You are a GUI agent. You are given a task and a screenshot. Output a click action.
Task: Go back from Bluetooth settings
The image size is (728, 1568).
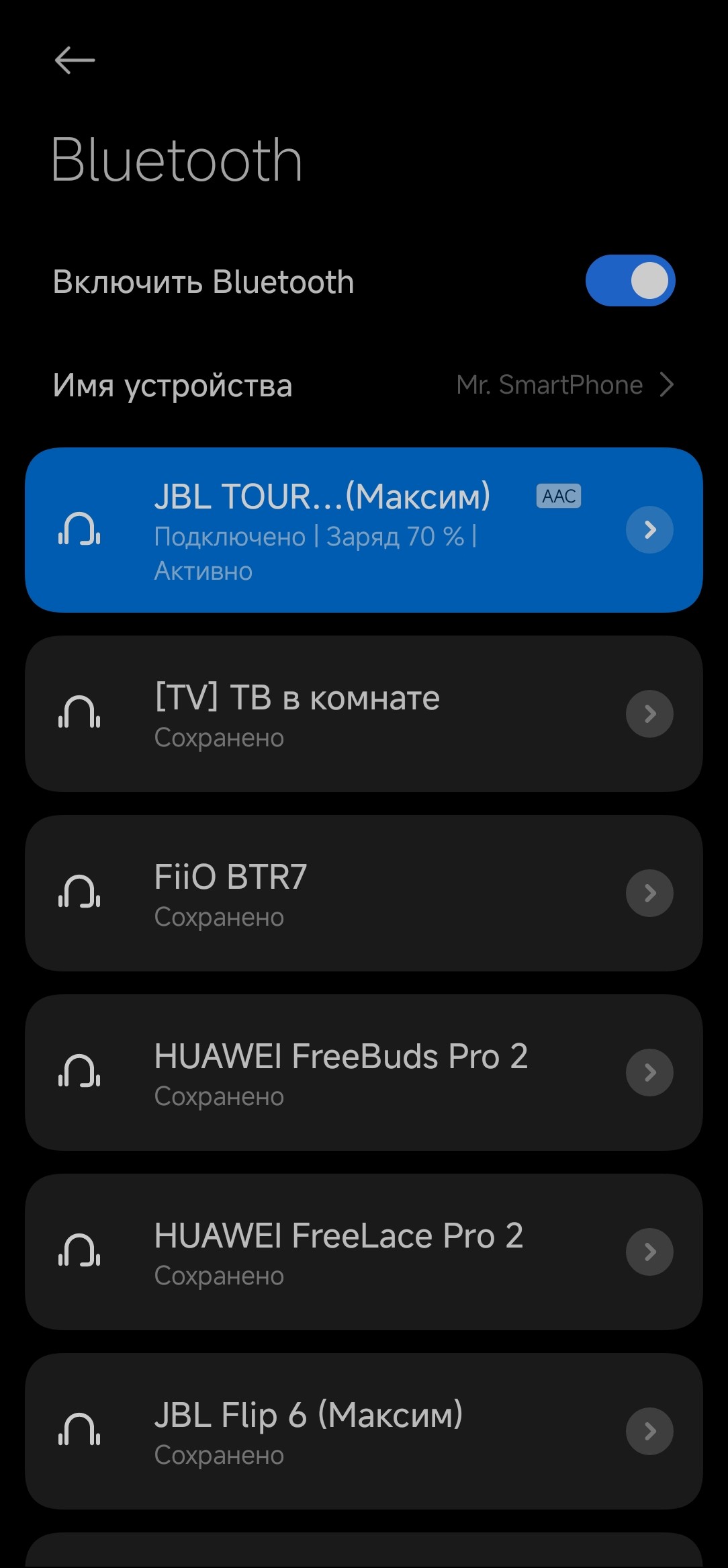[x=75, y=60]
